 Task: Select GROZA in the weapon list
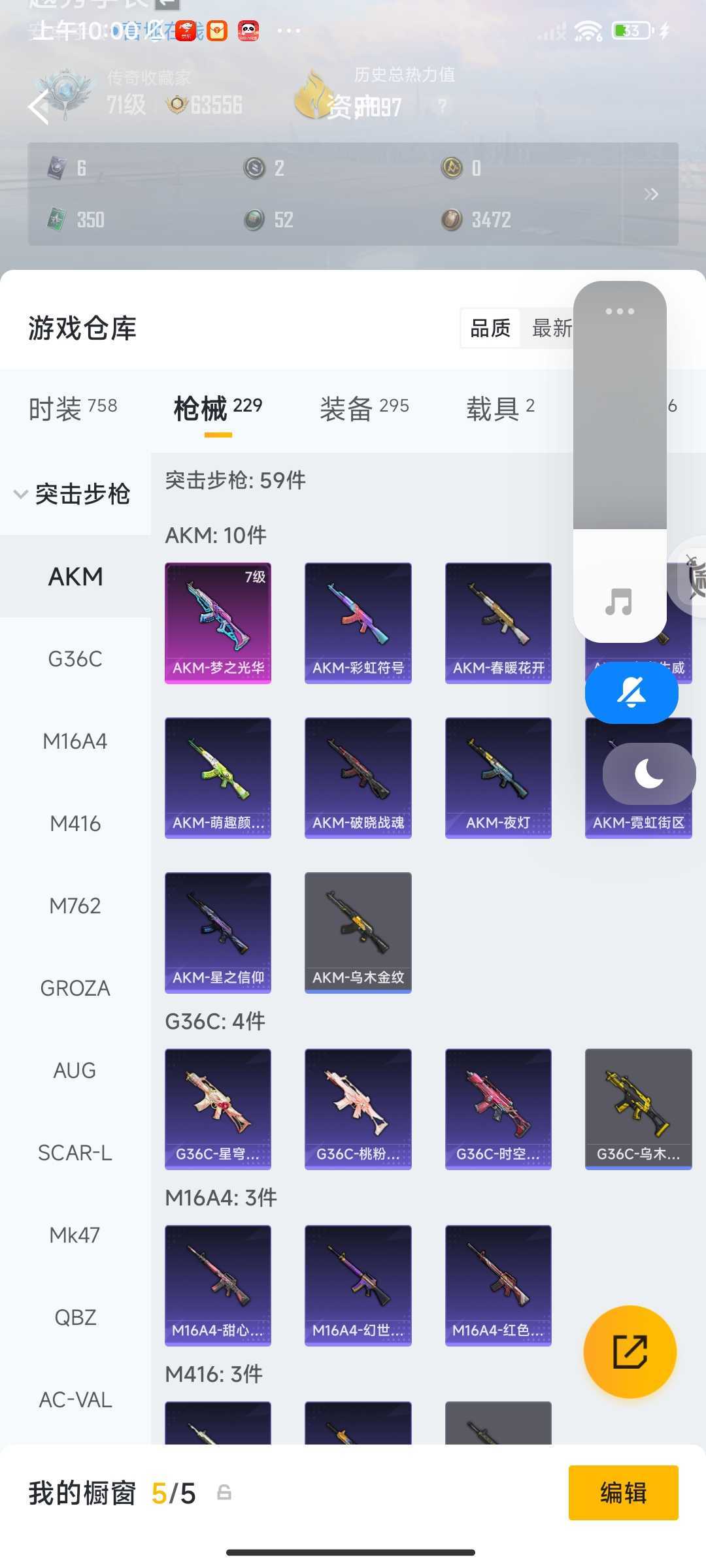(x=75, y=988)
